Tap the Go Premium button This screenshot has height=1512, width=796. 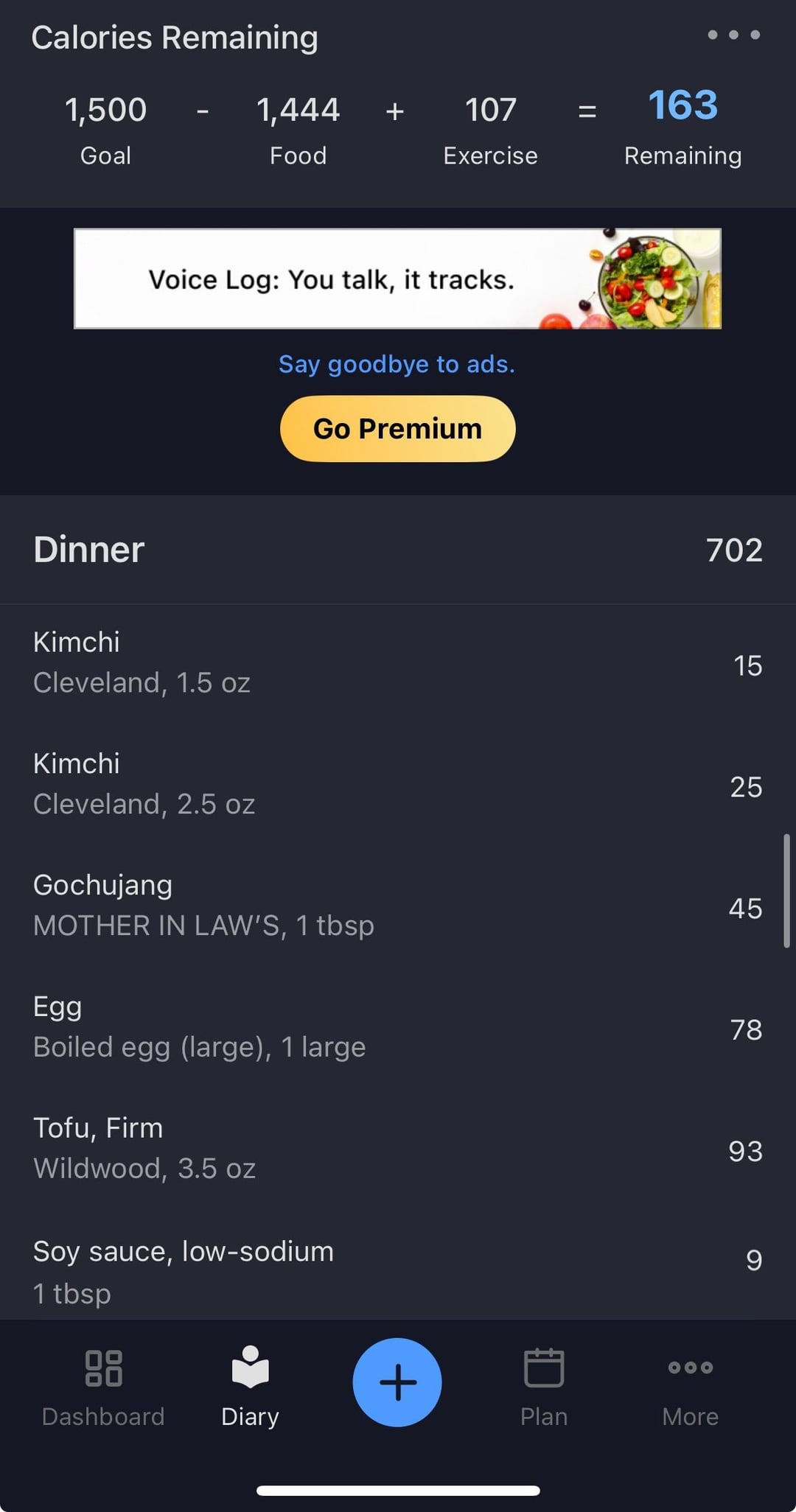click(397, 429)
